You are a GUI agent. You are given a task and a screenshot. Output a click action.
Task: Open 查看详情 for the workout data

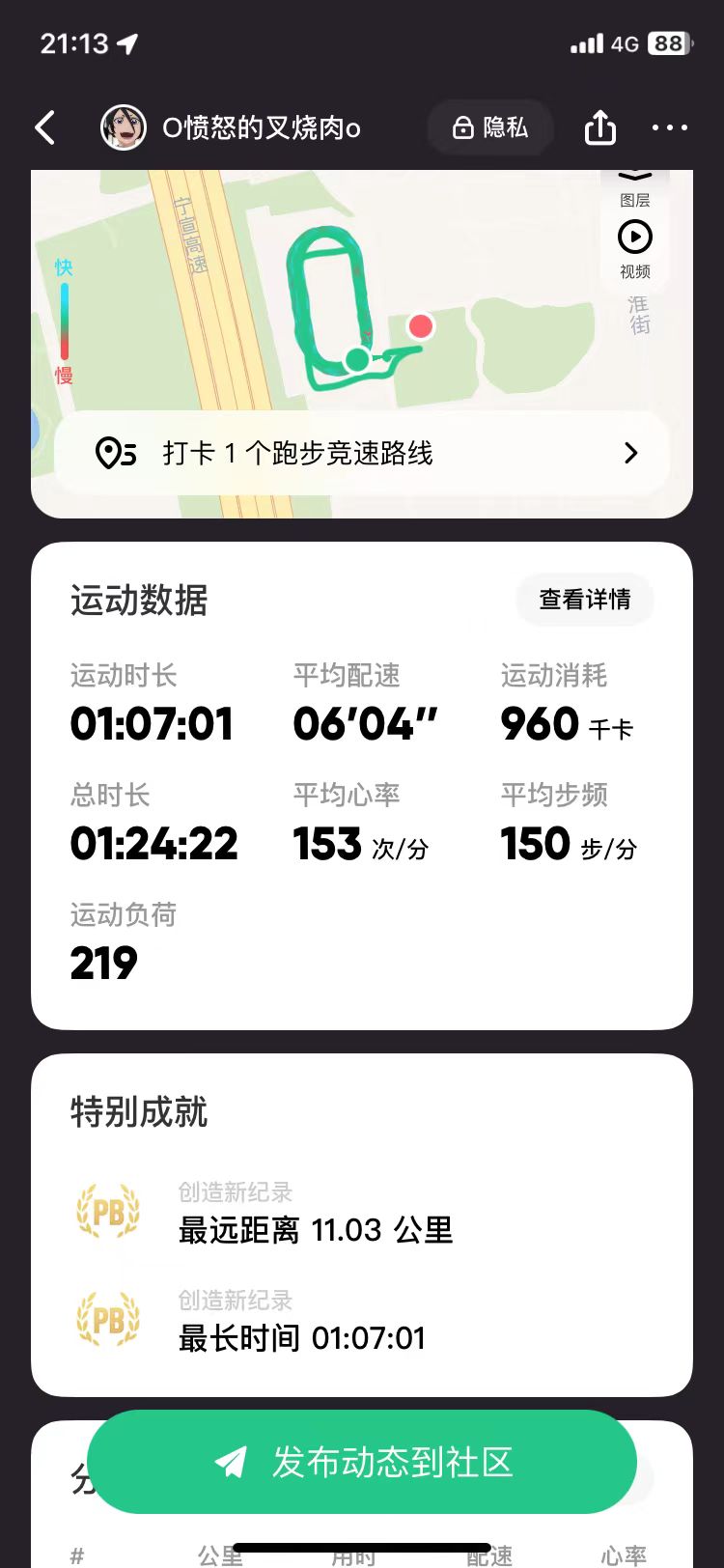coord(584,600)
